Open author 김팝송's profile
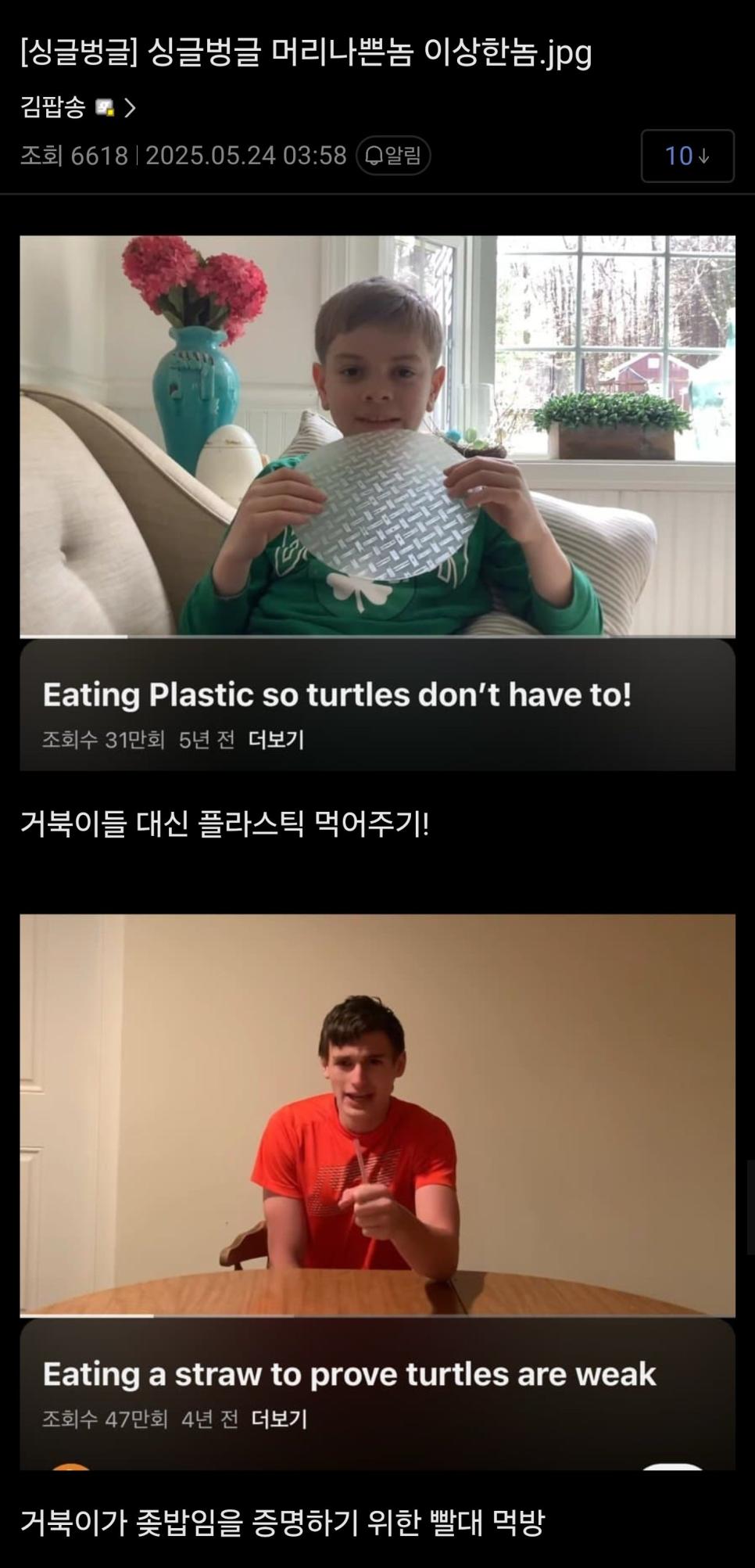 53,107
